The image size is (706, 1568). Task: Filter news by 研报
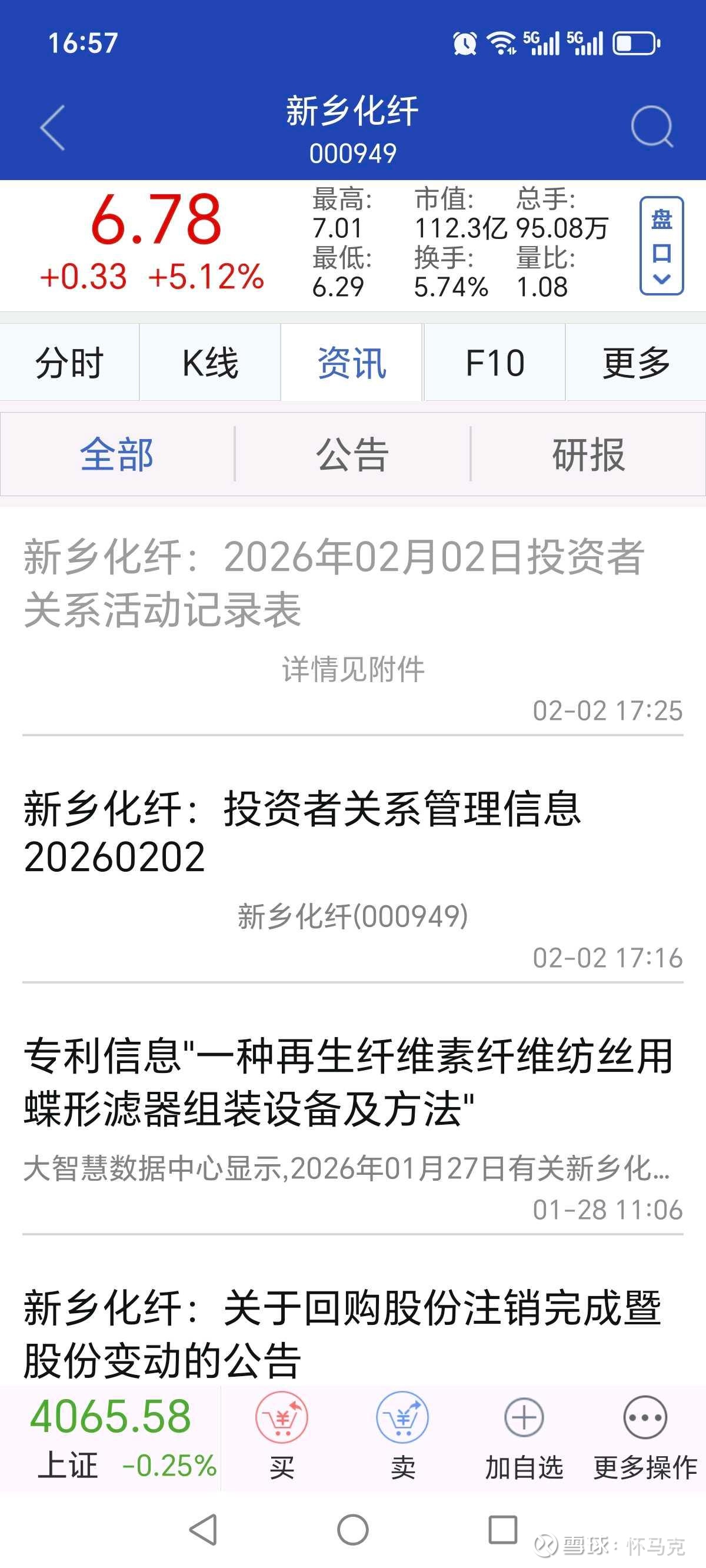pos(588,455)
